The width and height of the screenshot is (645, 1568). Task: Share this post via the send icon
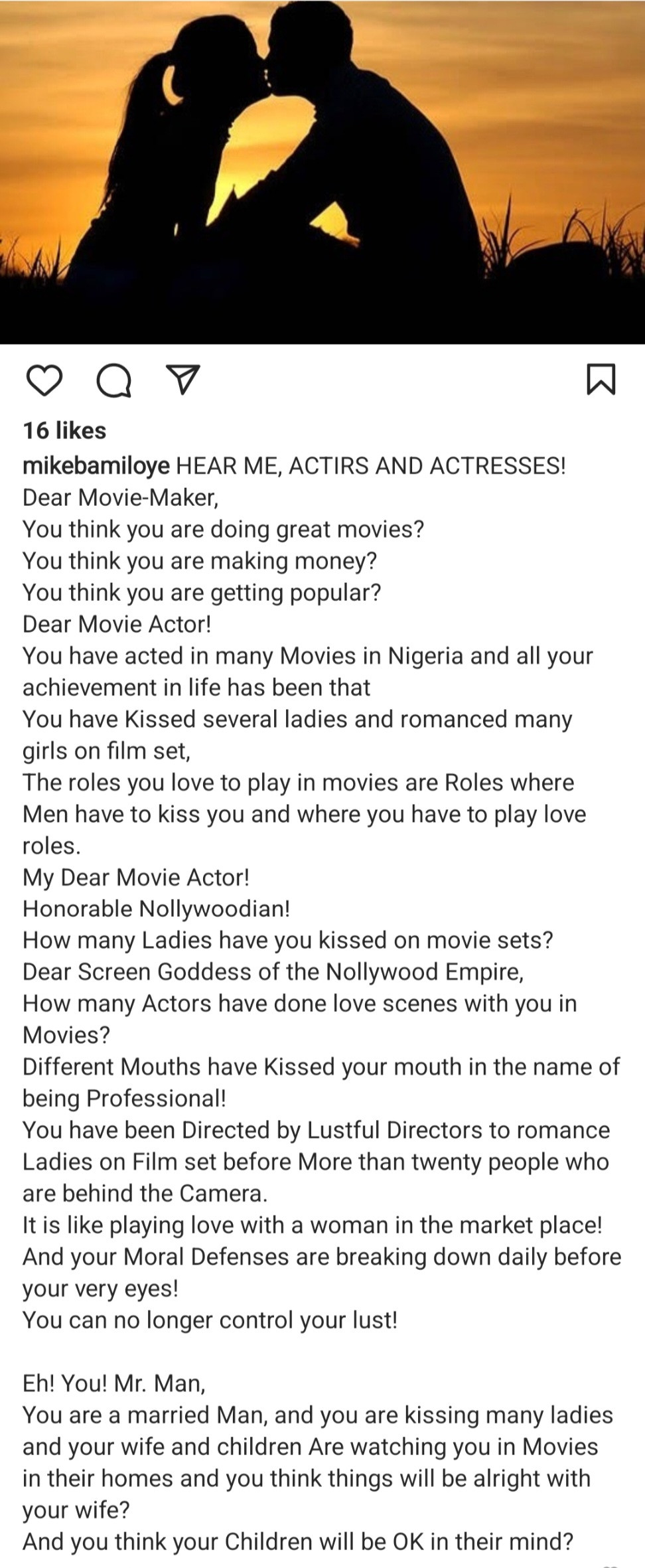(183, 380)
